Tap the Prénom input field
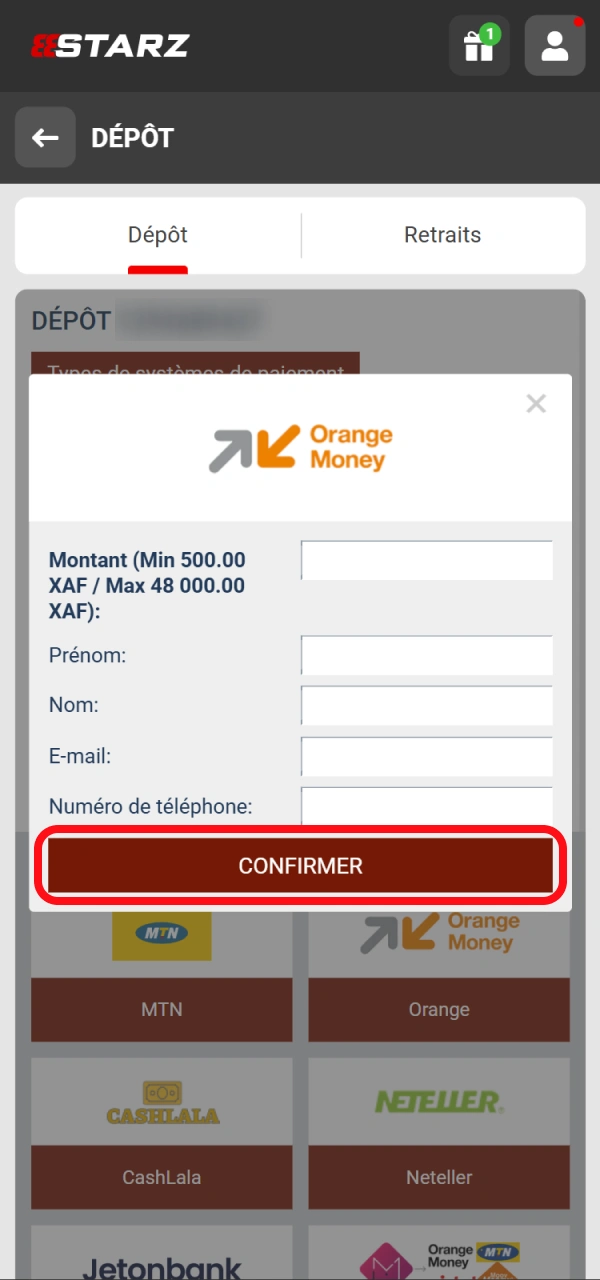 426,655
